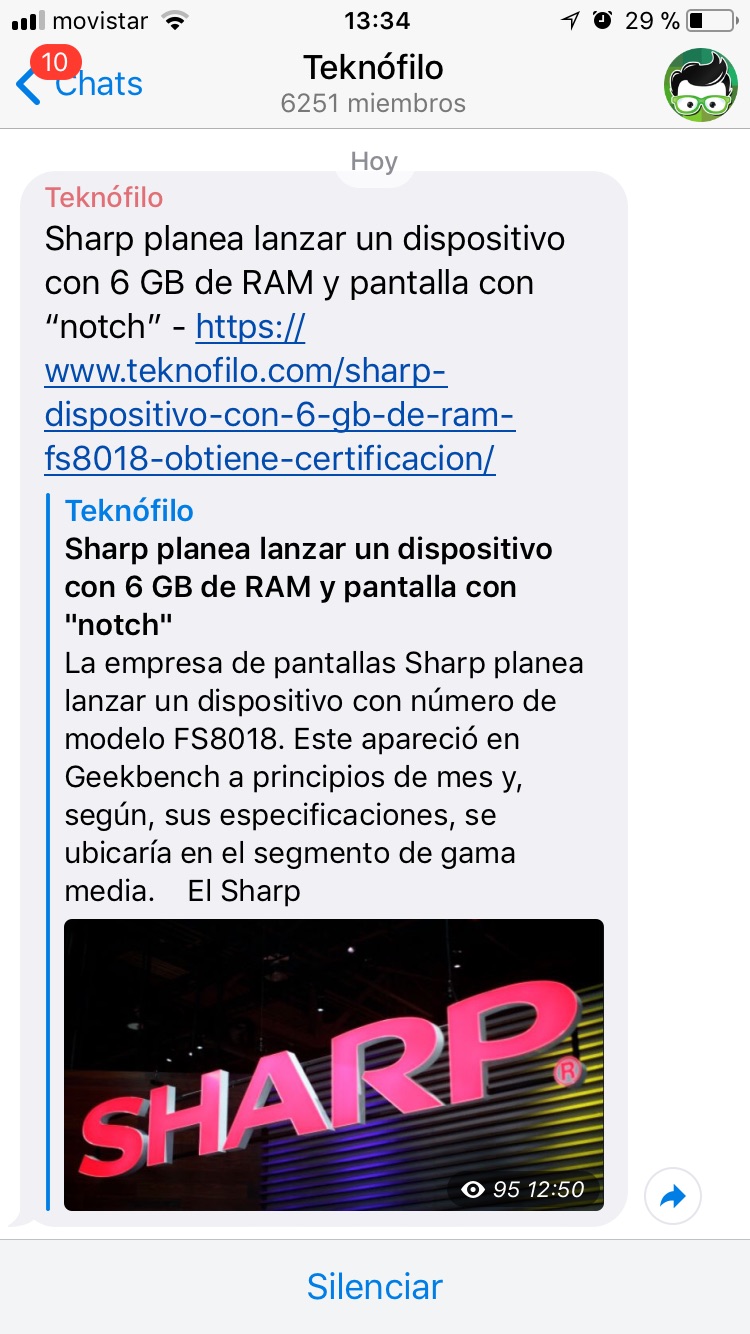Tap Silenciar to mute the channel
750x1334 pixels.
tap(375, 1286)
